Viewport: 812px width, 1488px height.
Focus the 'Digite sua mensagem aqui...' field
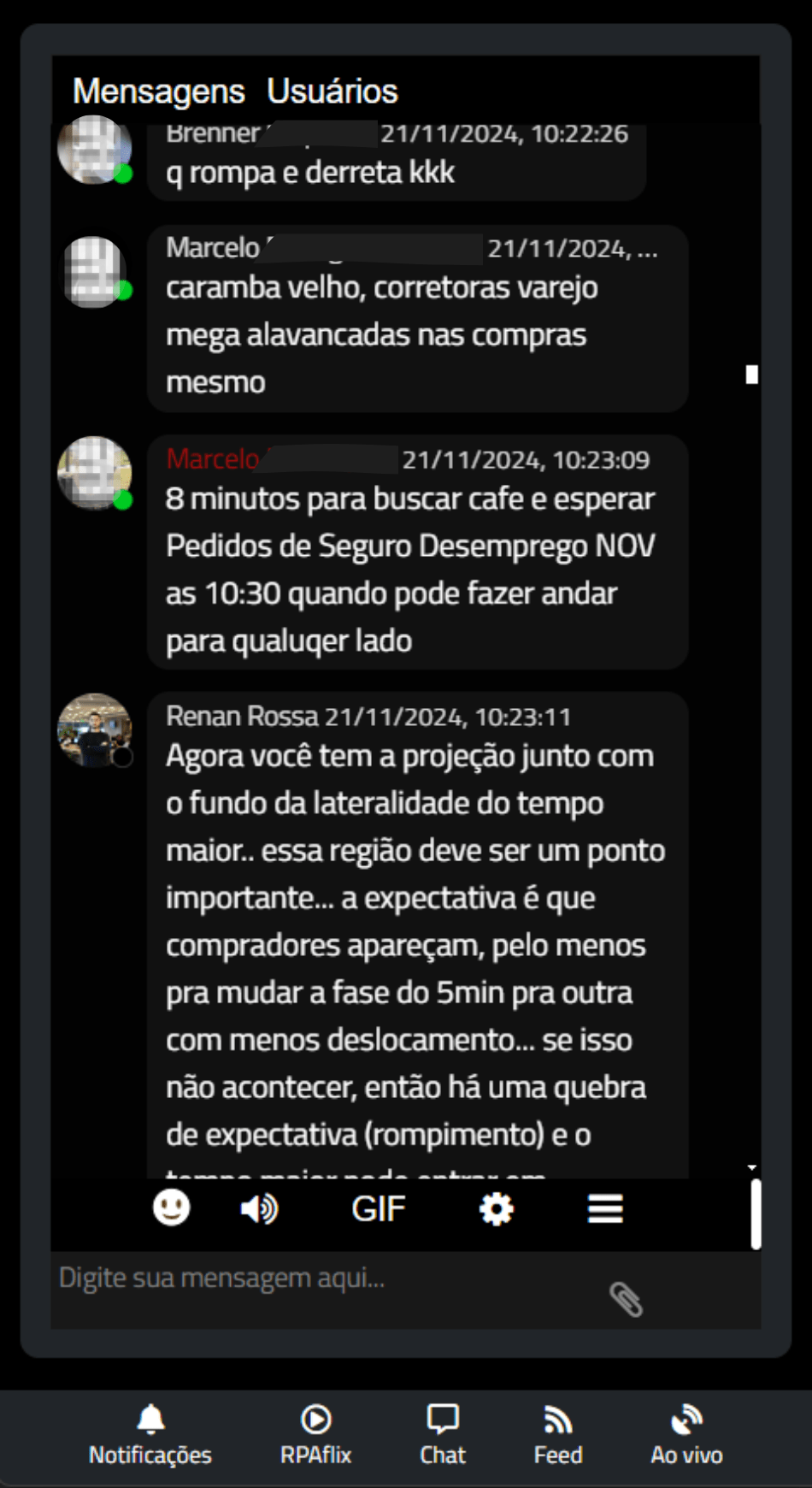325,1279
